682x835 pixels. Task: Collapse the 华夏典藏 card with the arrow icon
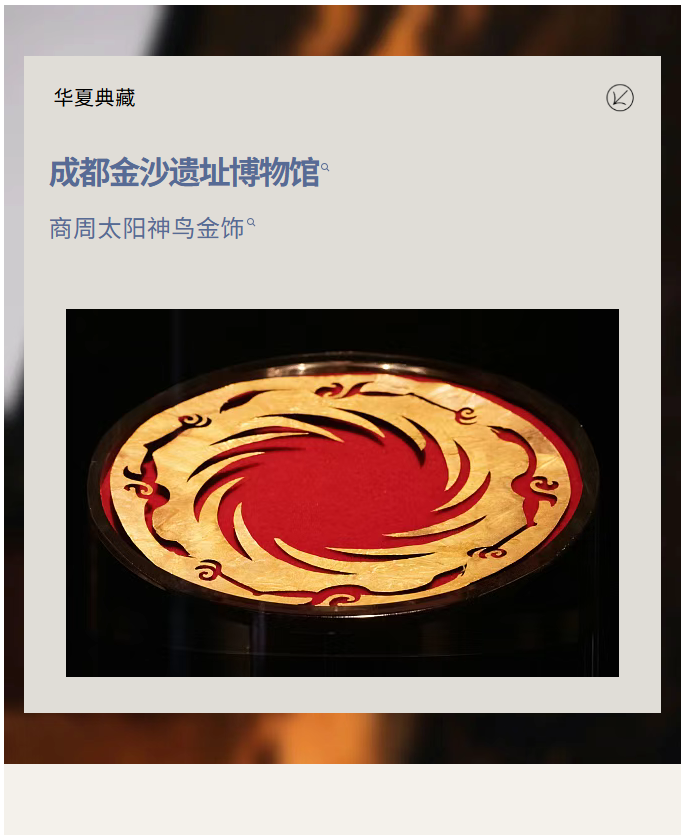[x=619, y=98]
